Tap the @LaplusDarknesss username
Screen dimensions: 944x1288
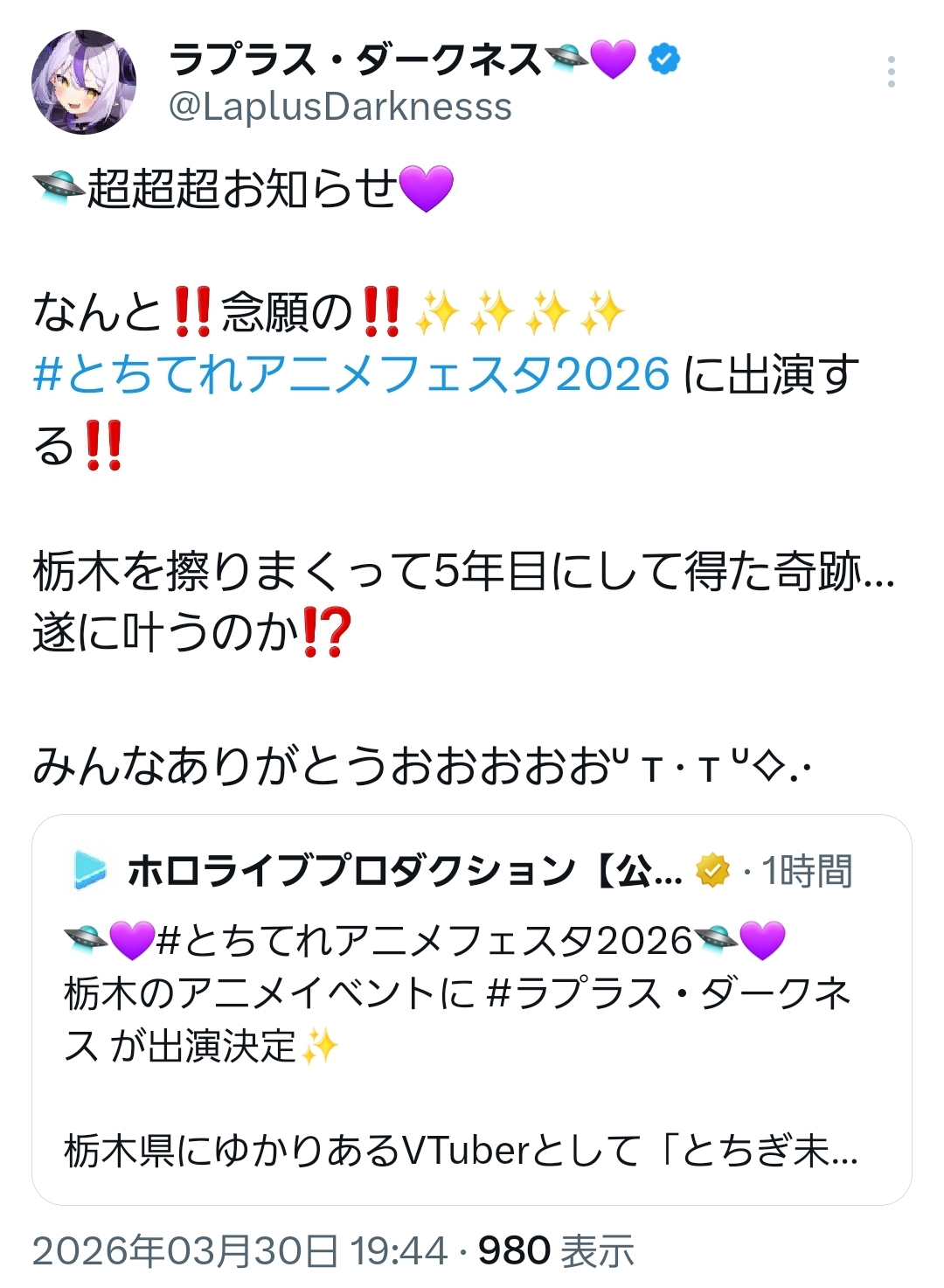tap(340, 108)
